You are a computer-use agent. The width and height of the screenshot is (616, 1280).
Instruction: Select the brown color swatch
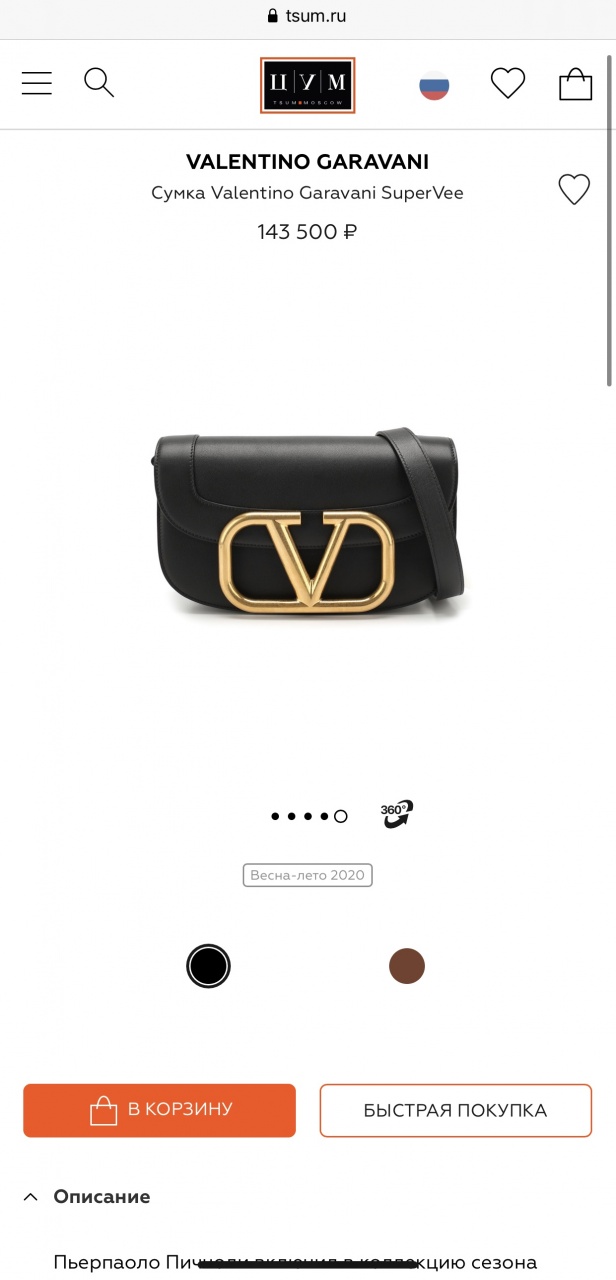[x=407, y=966]
